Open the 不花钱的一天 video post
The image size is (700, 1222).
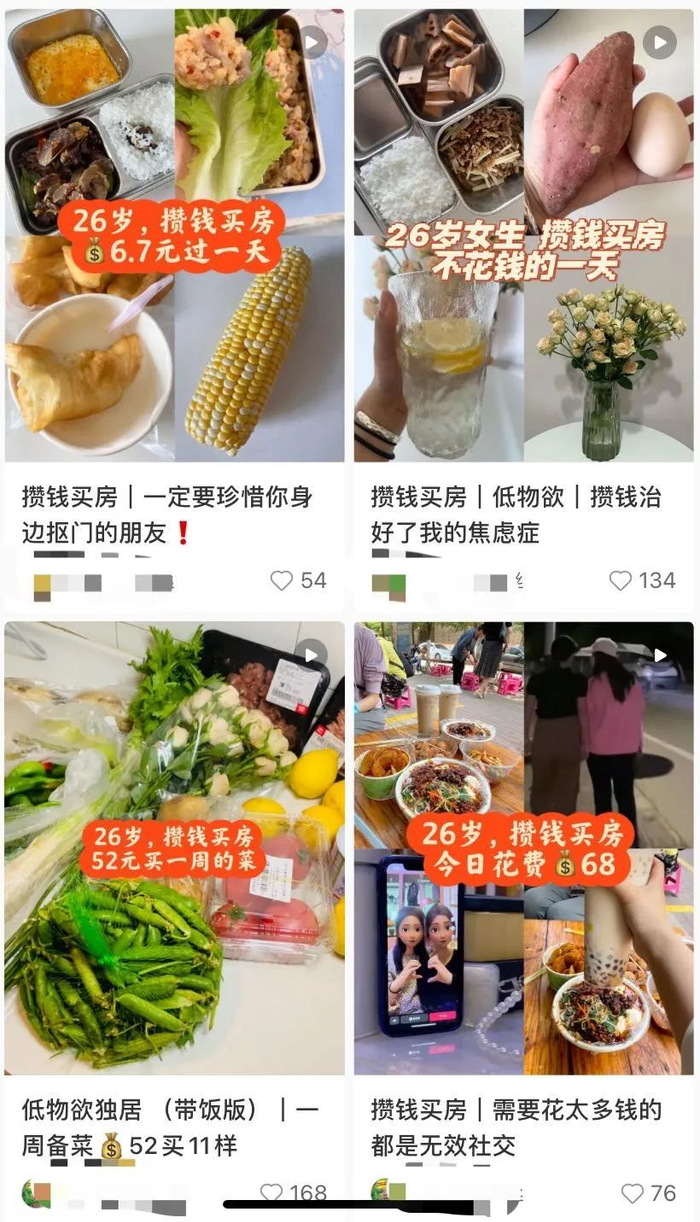523,236
